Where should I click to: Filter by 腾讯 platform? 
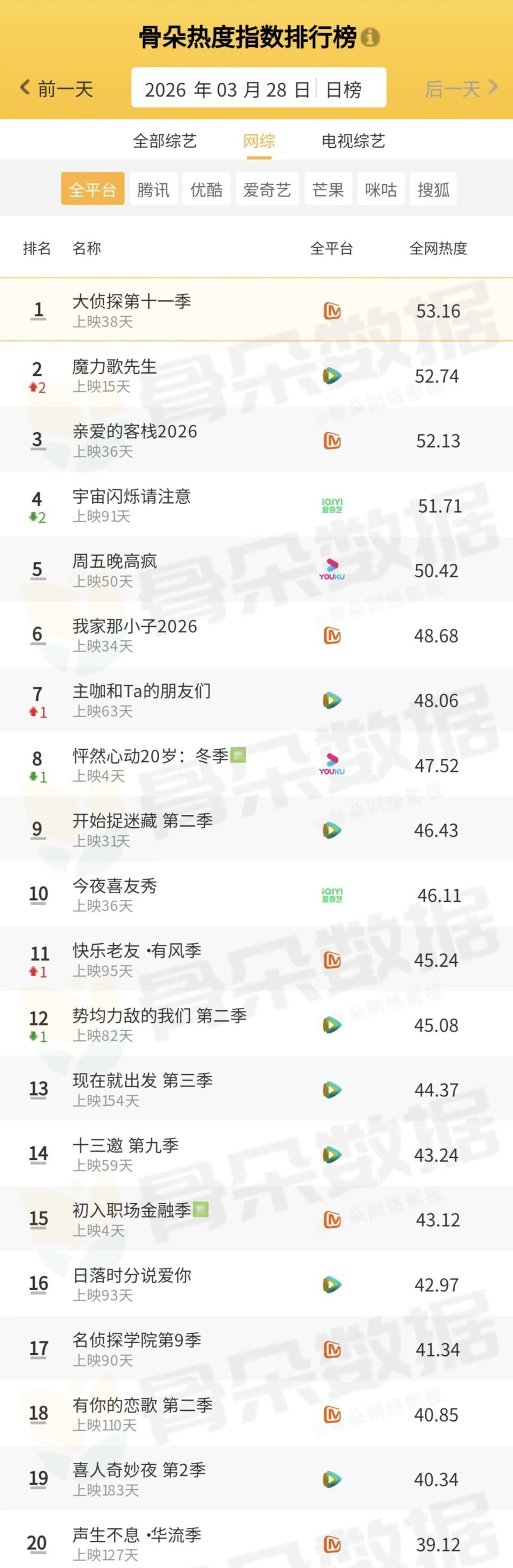click(153, 189)
